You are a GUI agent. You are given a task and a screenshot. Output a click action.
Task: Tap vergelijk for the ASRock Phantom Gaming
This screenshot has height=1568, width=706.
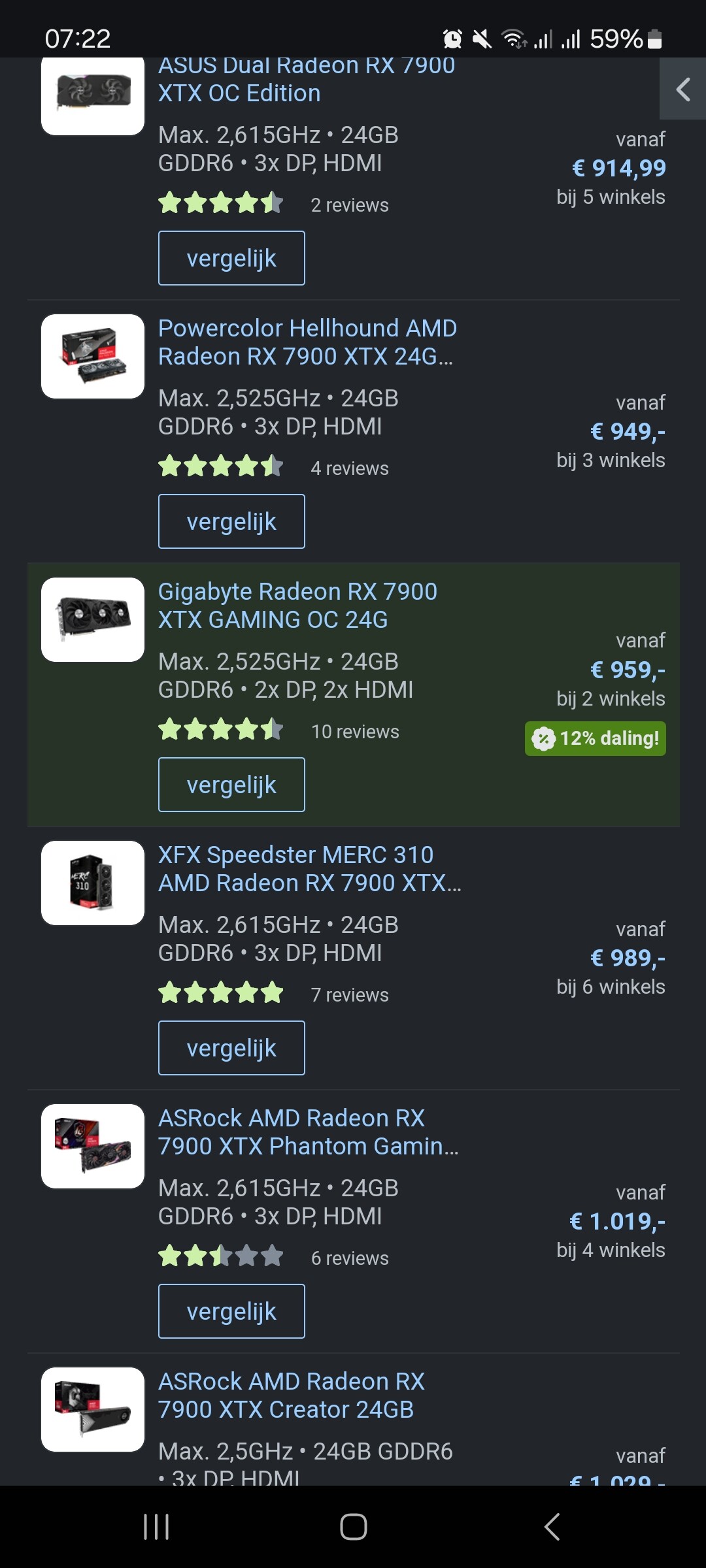click(231, 1311)
